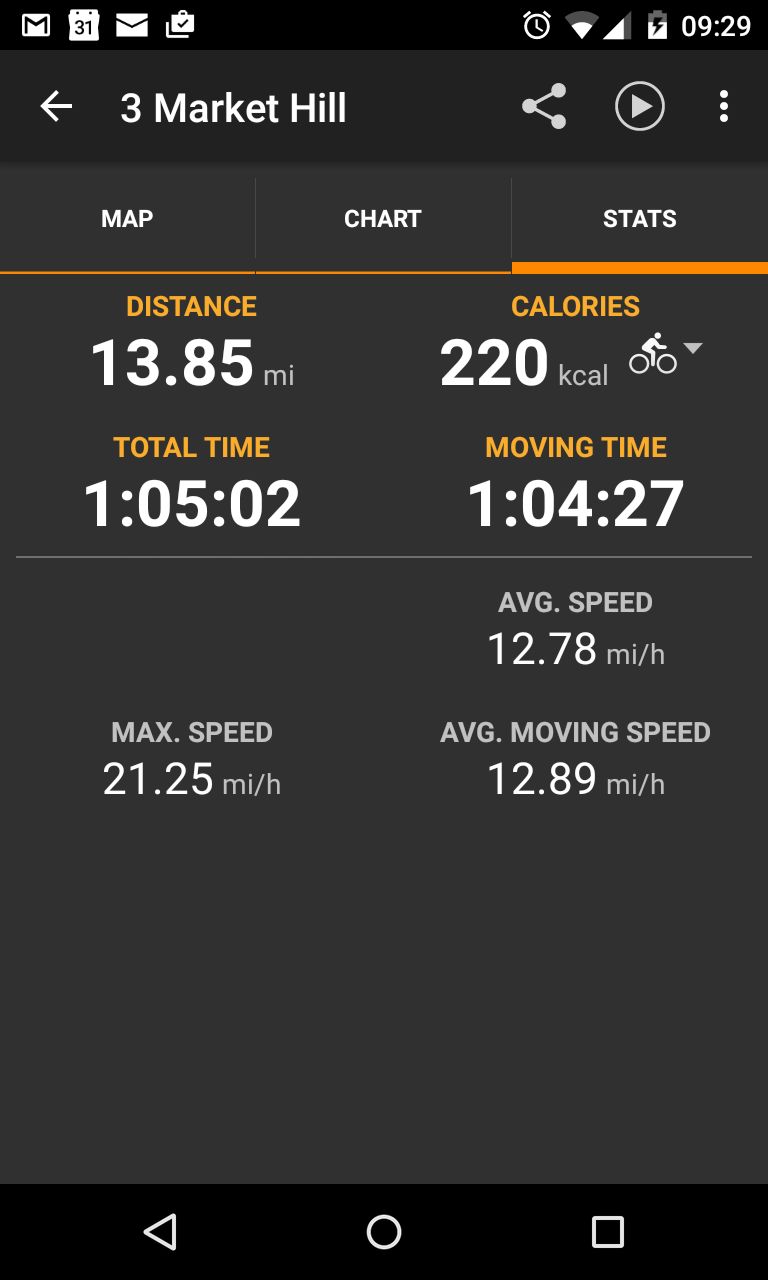The height and width of the screenshot is (1280, 768).
Task: Change the cycling activity type dropdown
Action: point(667,354)
